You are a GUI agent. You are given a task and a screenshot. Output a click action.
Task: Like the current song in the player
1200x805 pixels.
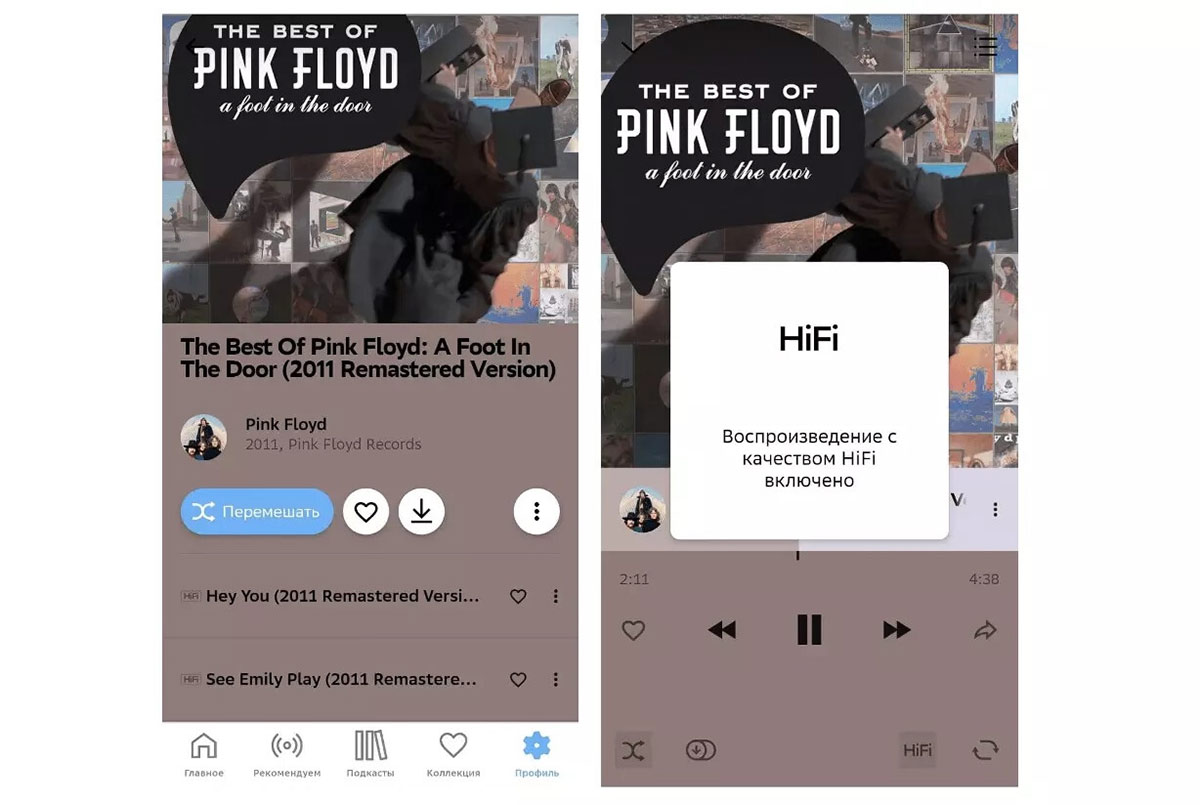pyautogui.click(x=633, y=630)
